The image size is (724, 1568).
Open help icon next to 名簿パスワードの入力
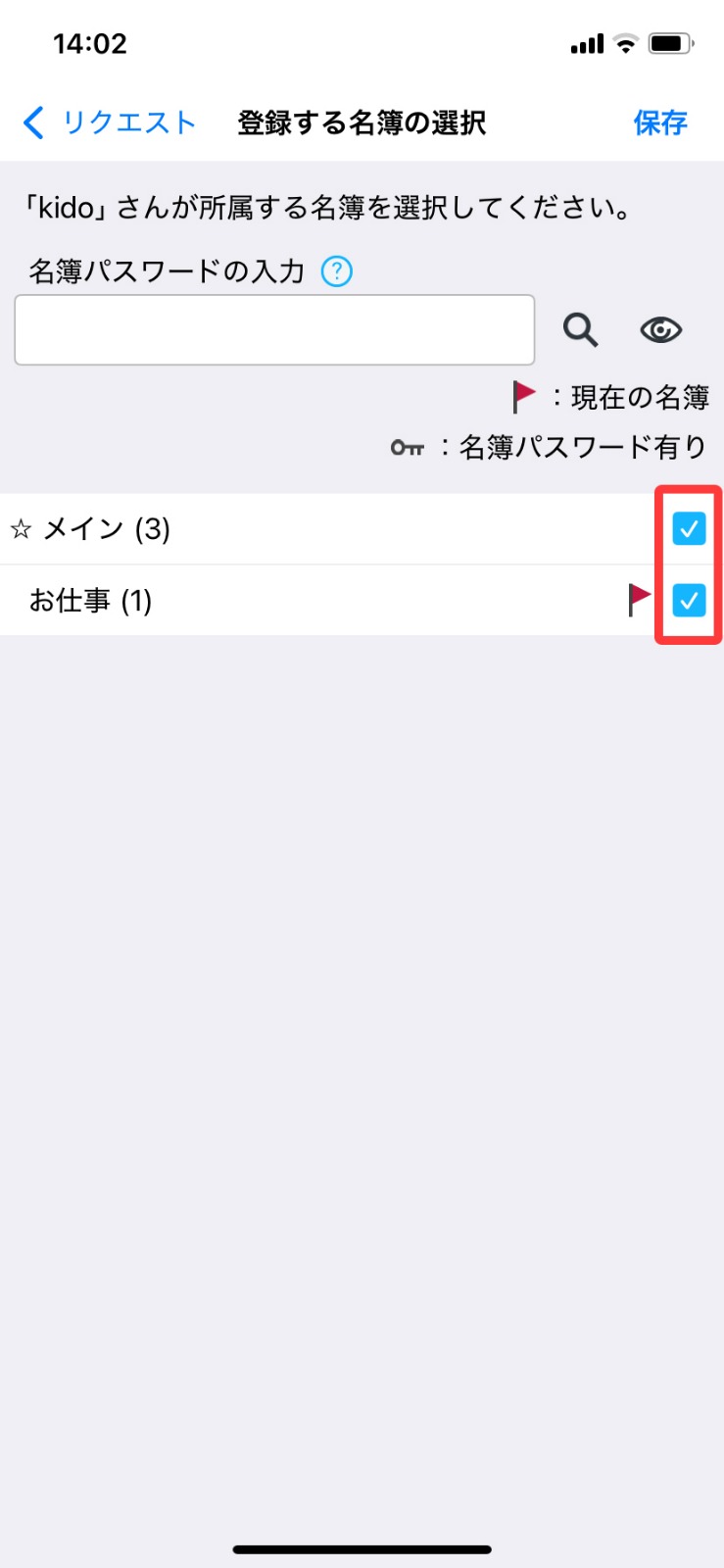pos(337,270)
